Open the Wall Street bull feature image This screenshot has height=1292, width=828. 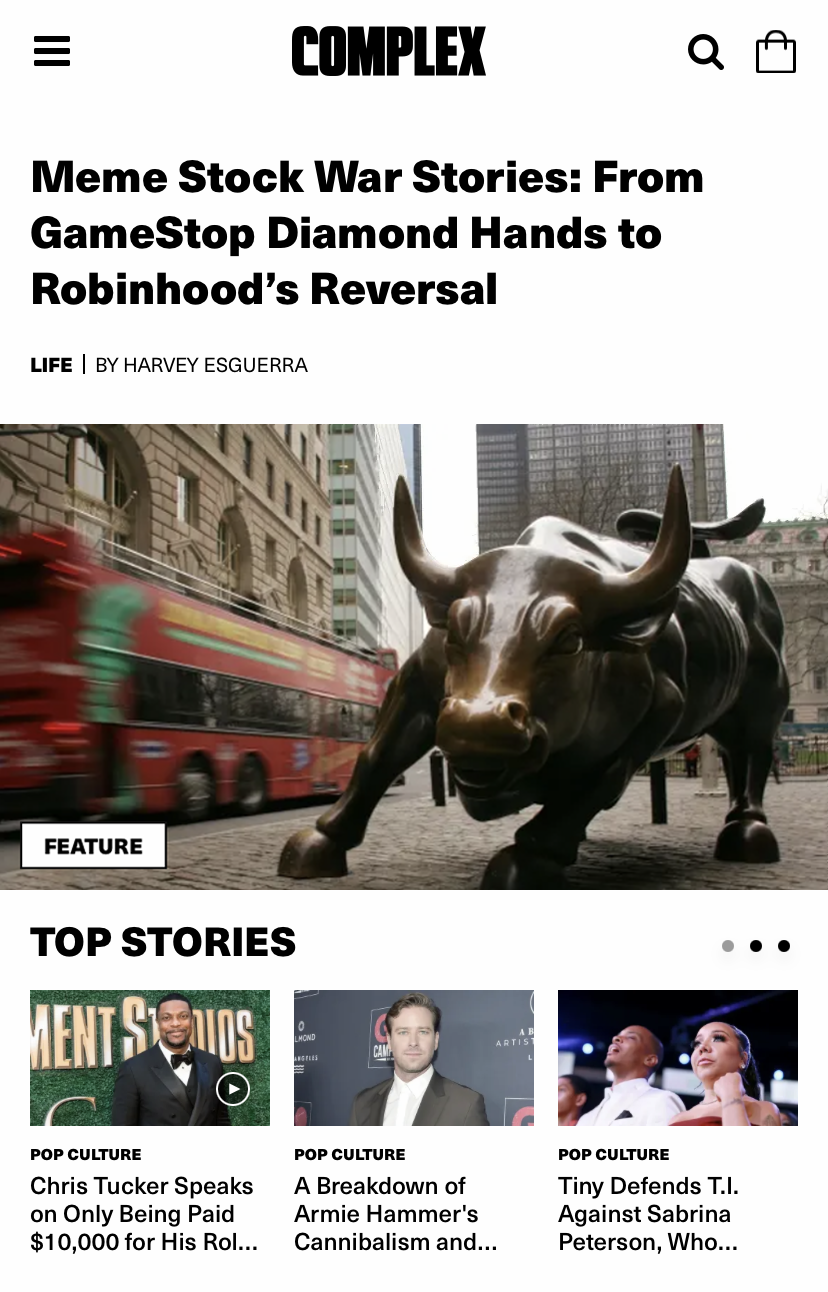pos(414,656)
